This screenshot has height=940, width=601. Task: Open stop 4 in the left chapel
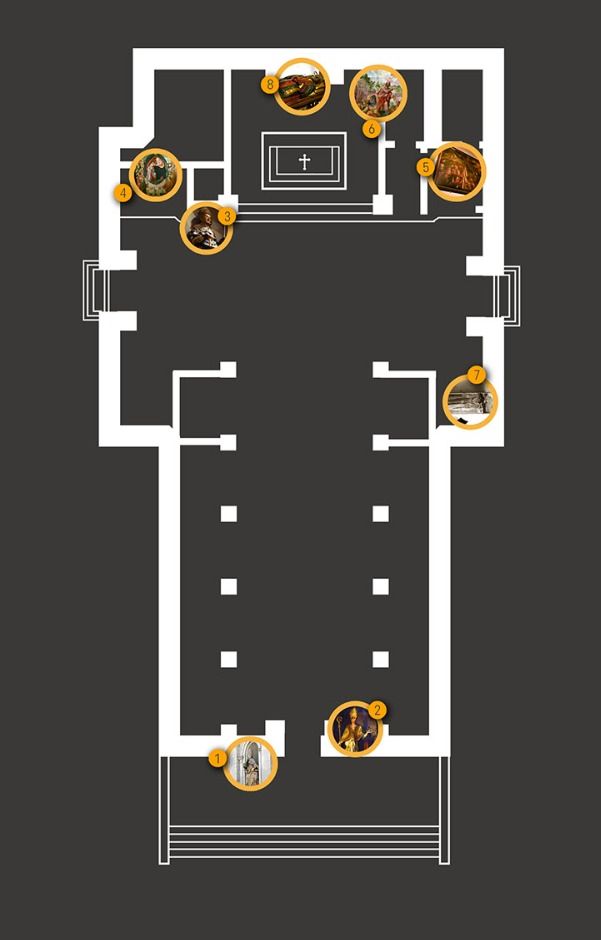(156, 174)
